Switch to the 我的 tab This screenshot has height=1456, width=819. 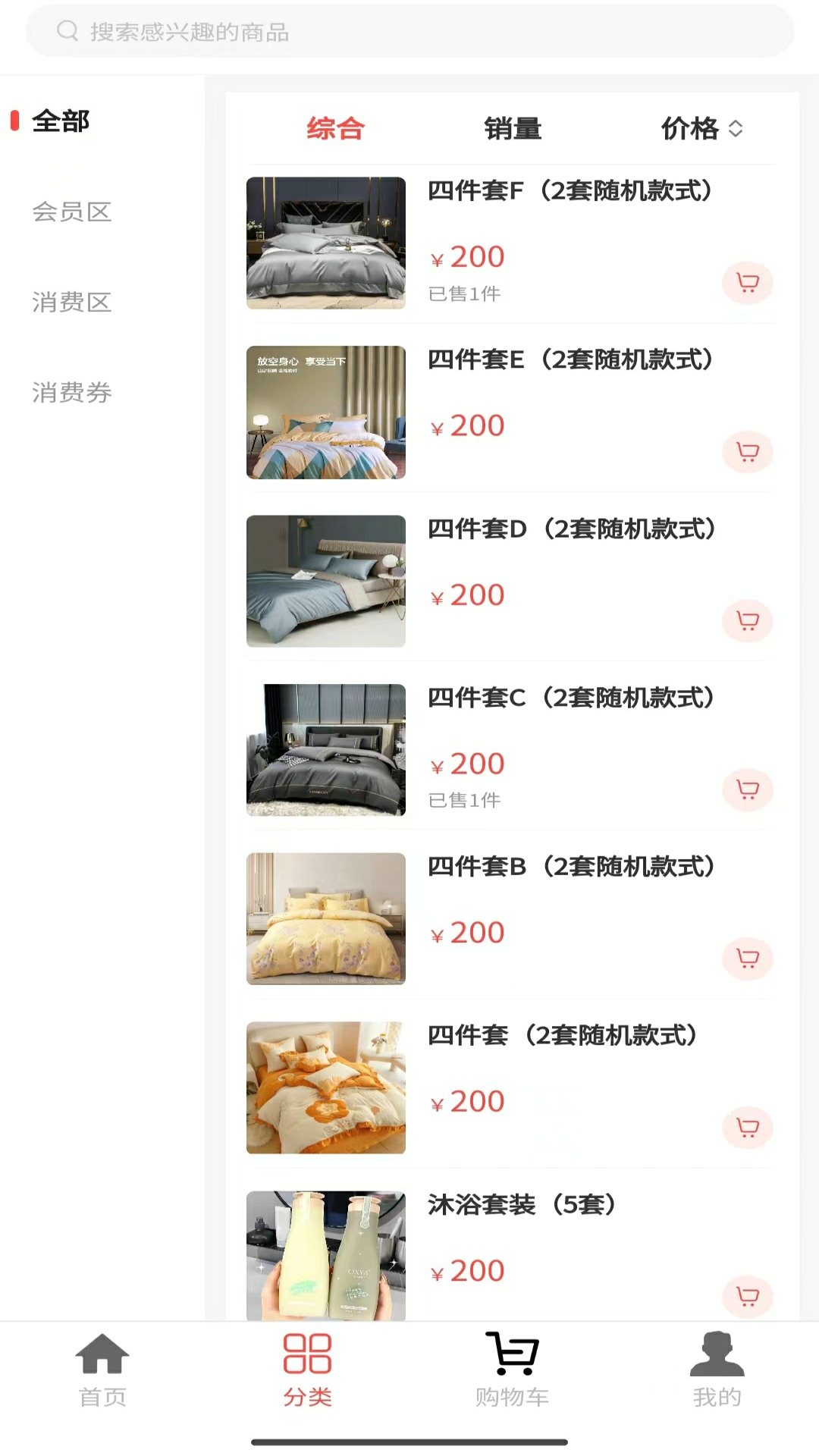(717, 1369)
